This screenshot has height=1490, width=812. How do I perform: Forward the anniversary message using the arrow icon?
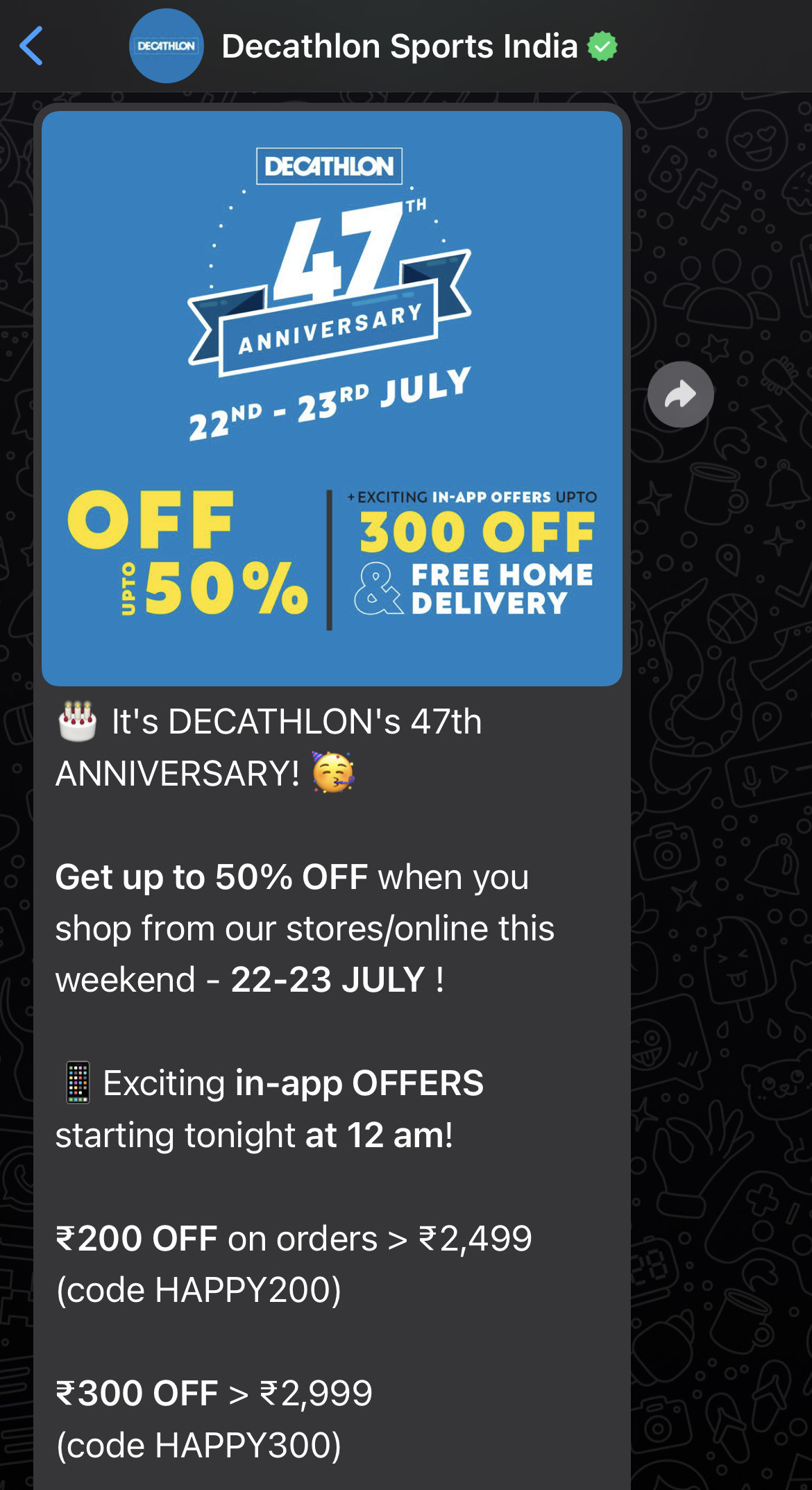tap(680, 394)
